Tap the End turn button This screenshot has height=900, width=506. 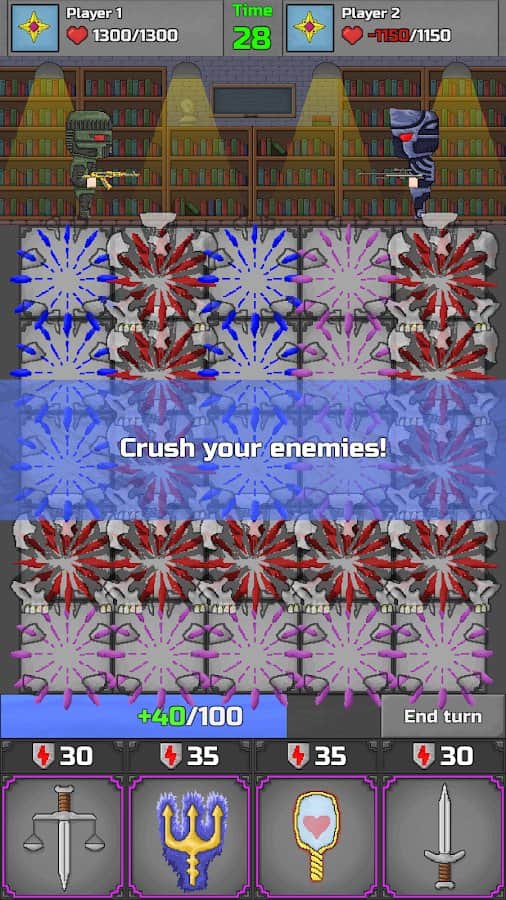[x=442, y=716]
